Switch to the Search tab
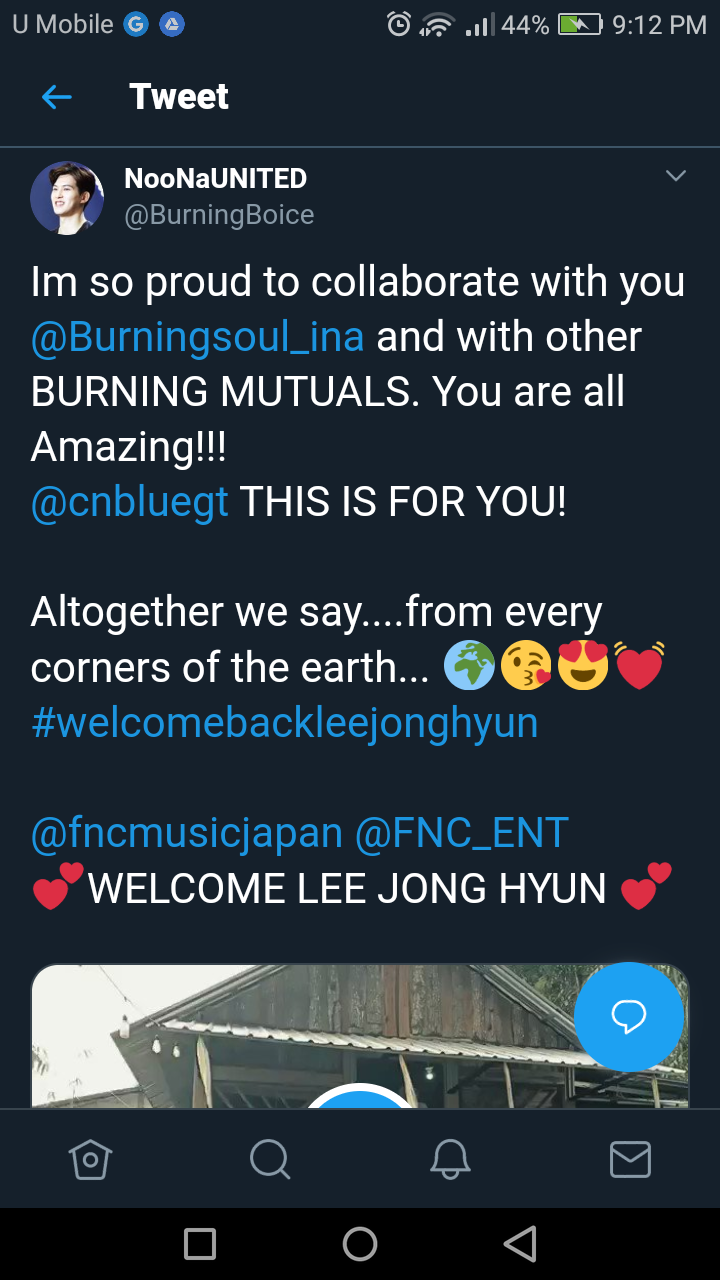The height and width of the screenshot is (1280, 720). click(269, 1160)
